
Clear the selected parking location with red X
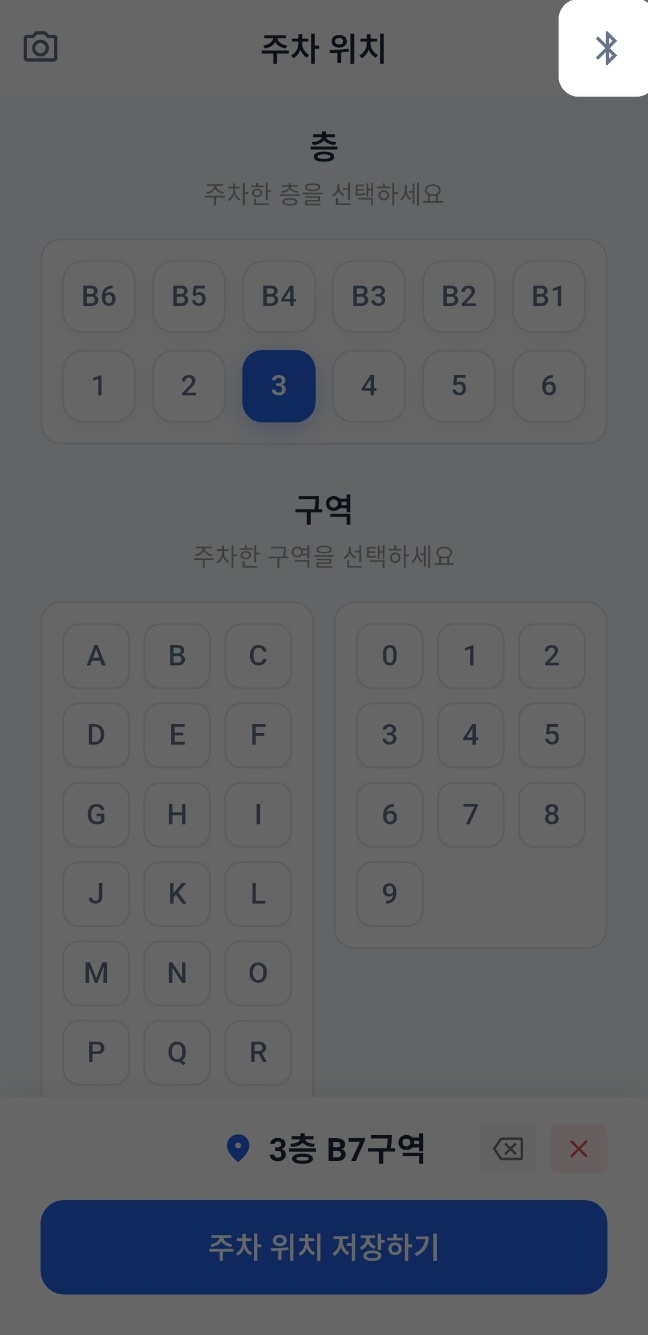click(578, 1149)
